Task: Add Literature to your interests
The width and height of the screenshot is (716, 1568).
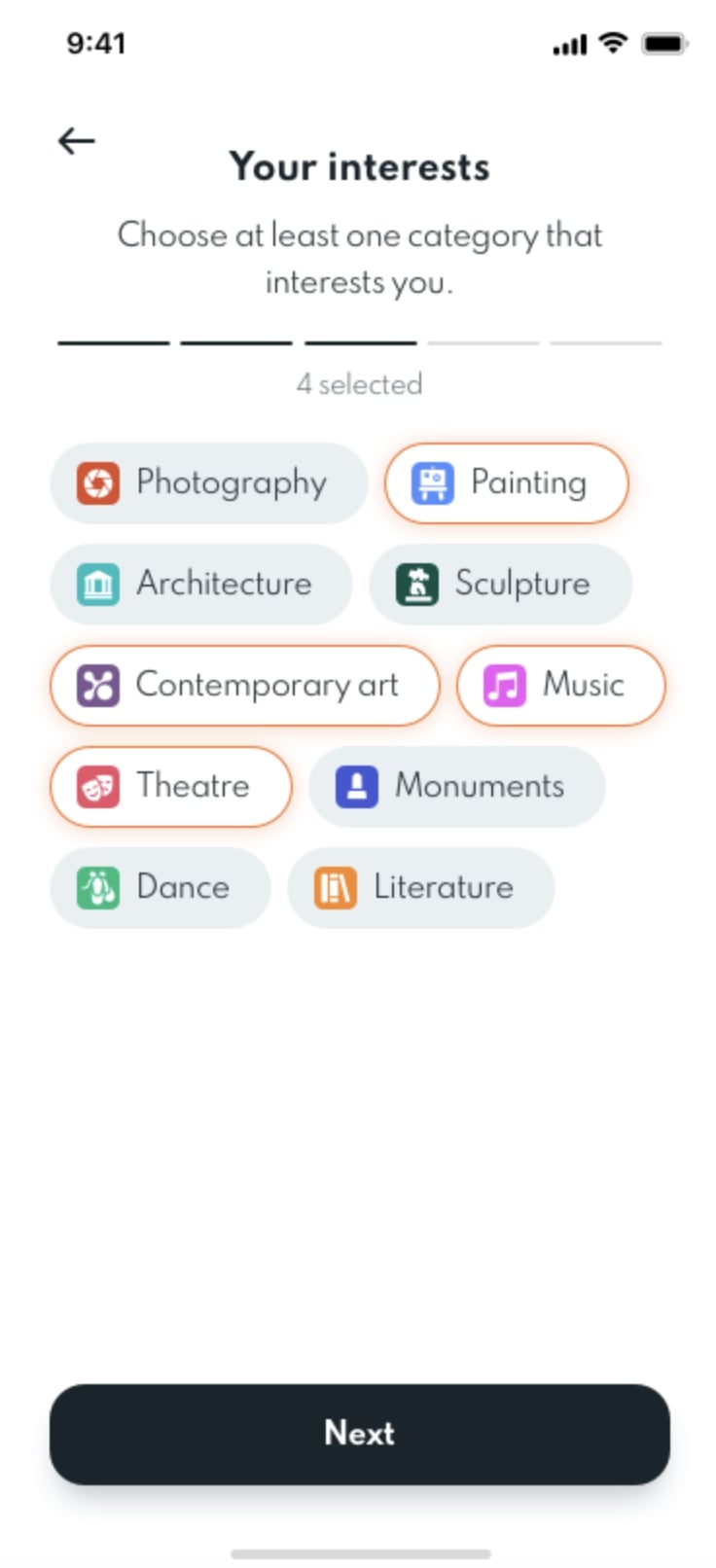Action: click(420, 888)
